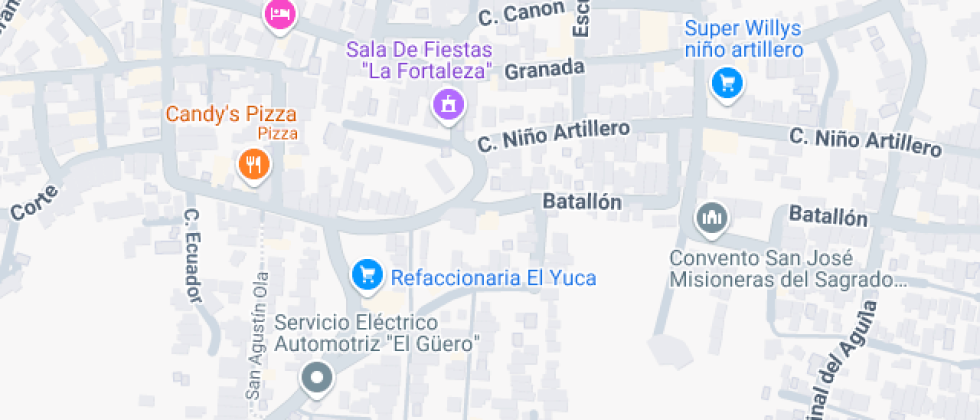Open Servicio Eléctrico Automotriz El Güero pin
This screenshot has width=980, height=420.
point(318,378)
